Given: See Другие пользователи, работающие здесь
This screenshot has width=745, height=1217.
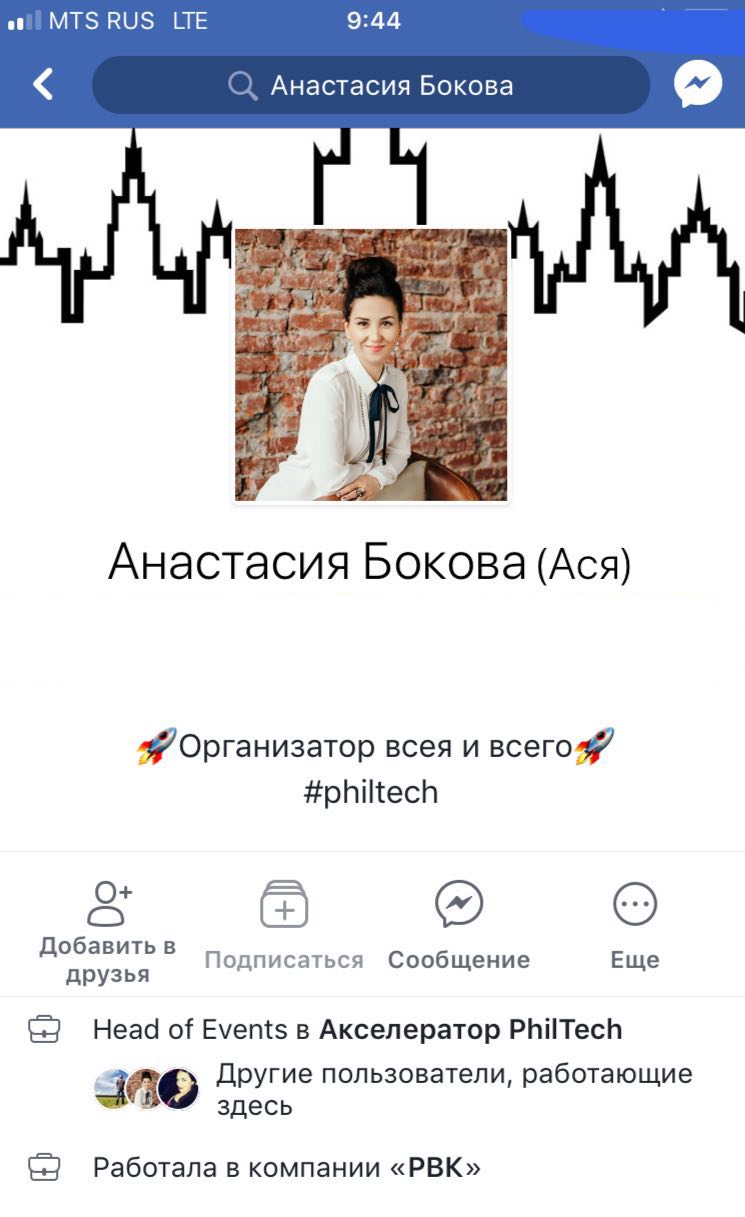Looking at the screenshot, I should 395,1090.
